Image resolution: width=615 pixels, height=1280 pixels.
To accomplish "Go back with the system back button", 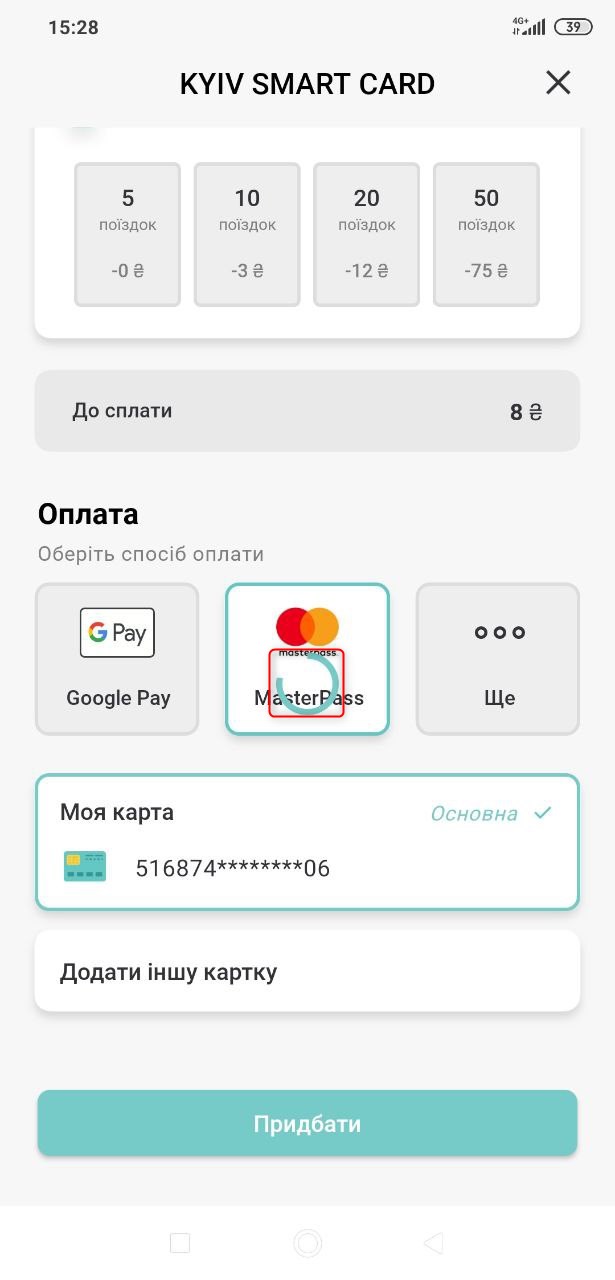I will pos(433,1243).
